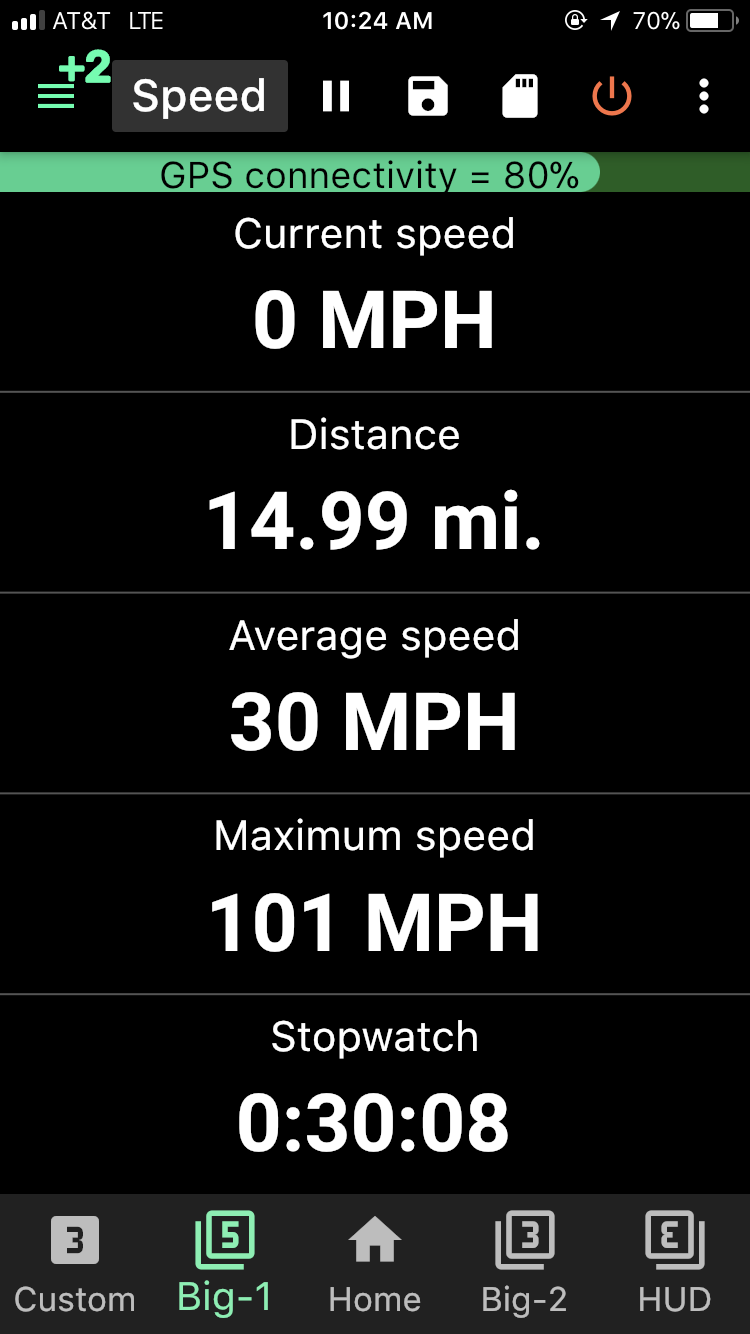Open the memory card icon

point(520,96)
